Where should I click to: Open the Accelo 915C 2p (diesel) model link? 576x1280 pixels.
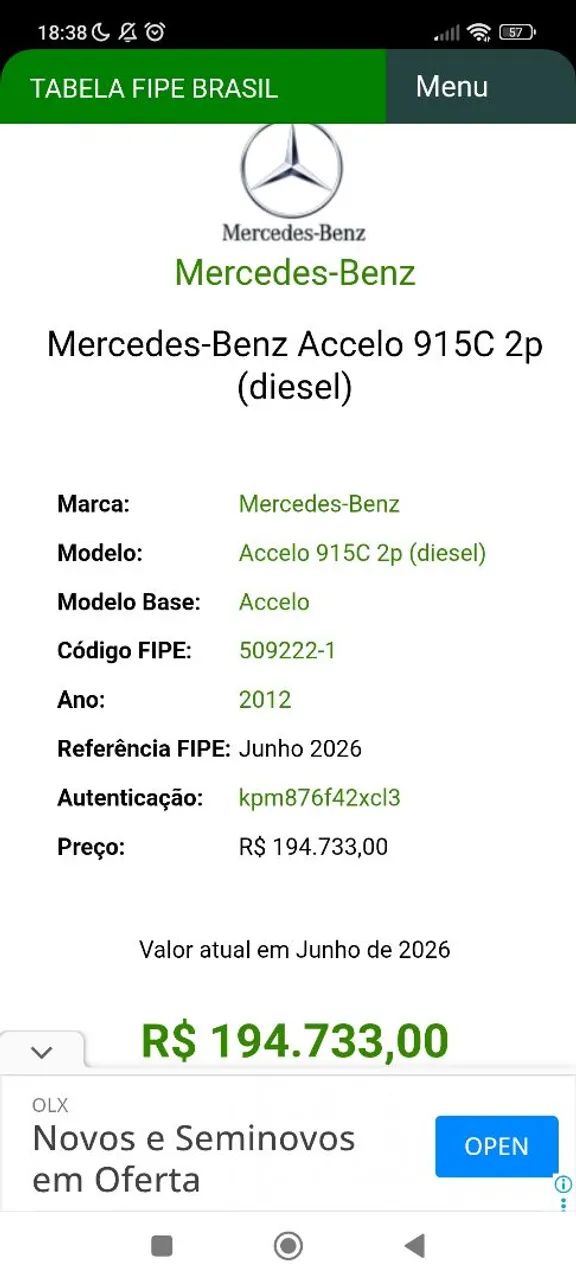tap(362, 553)
